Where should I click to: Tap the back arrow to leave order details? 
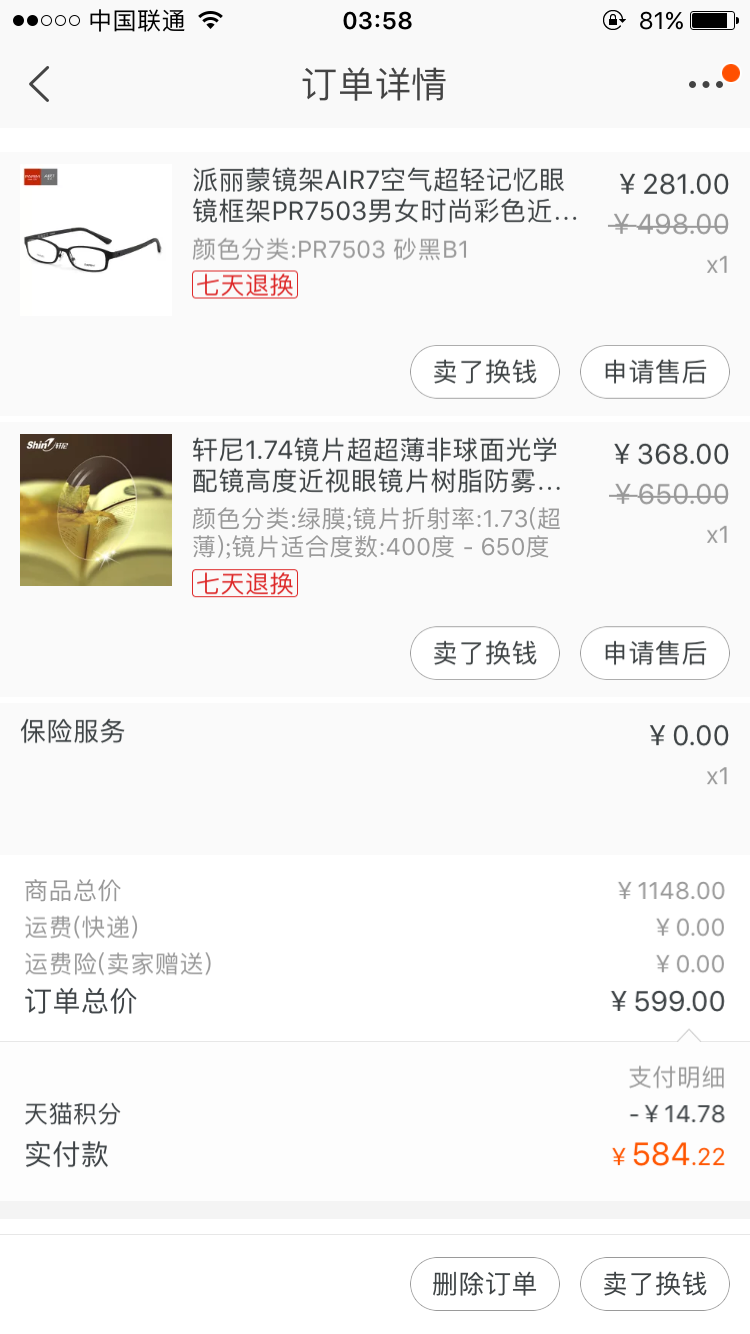coord(40,84)
